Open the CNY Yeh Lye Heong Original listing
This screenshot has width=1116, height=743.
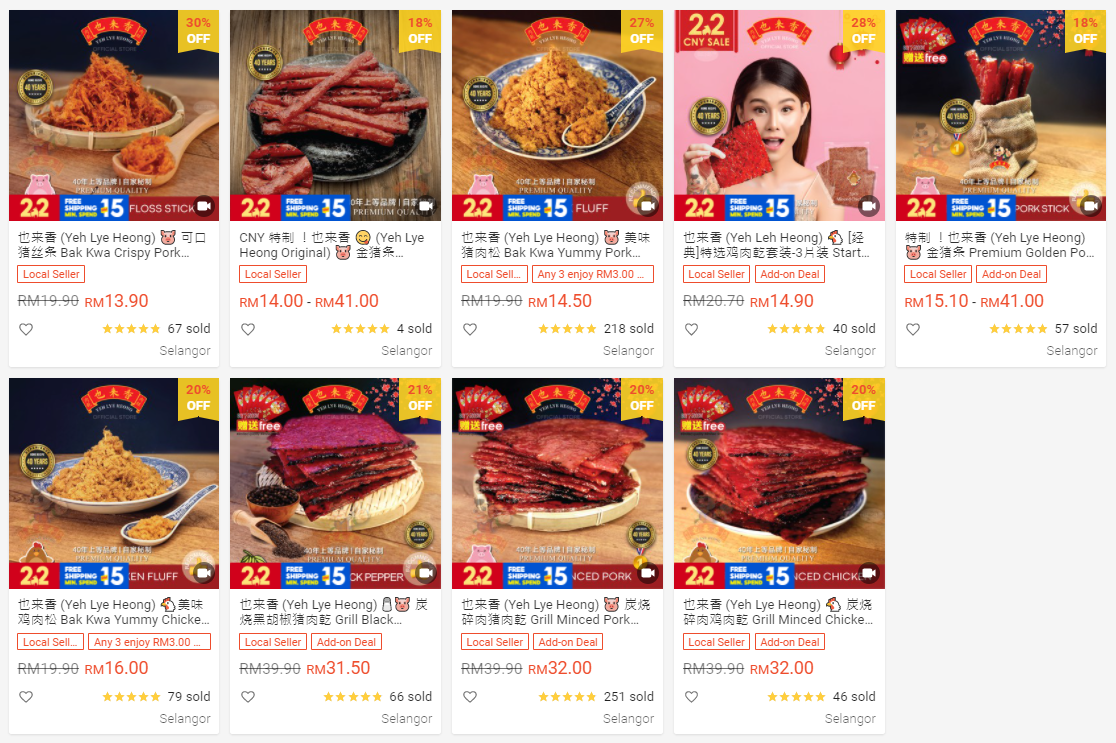335,116
